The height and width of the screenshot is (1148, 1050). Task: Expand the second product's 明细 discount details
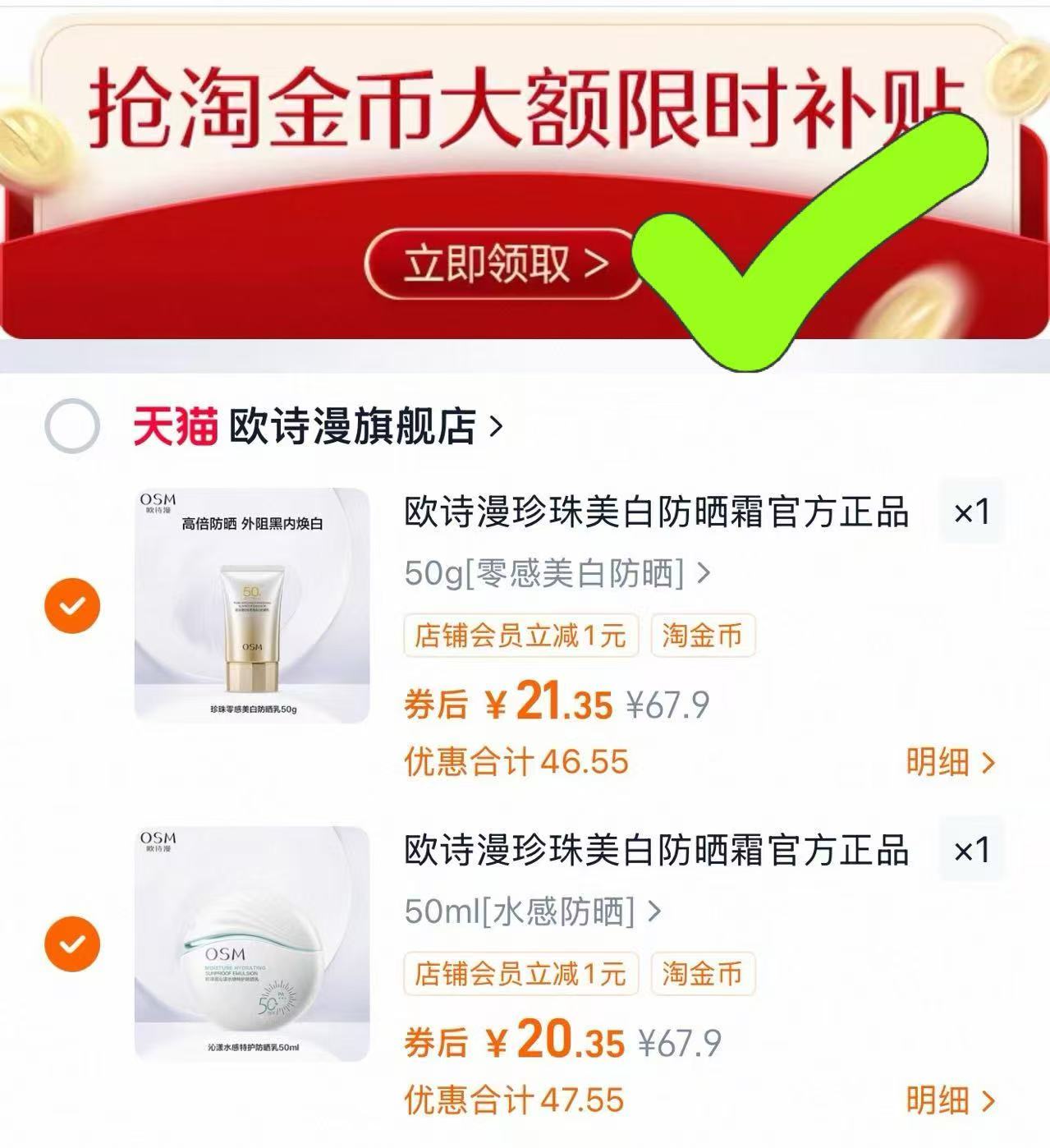(x=949, y=1100)
